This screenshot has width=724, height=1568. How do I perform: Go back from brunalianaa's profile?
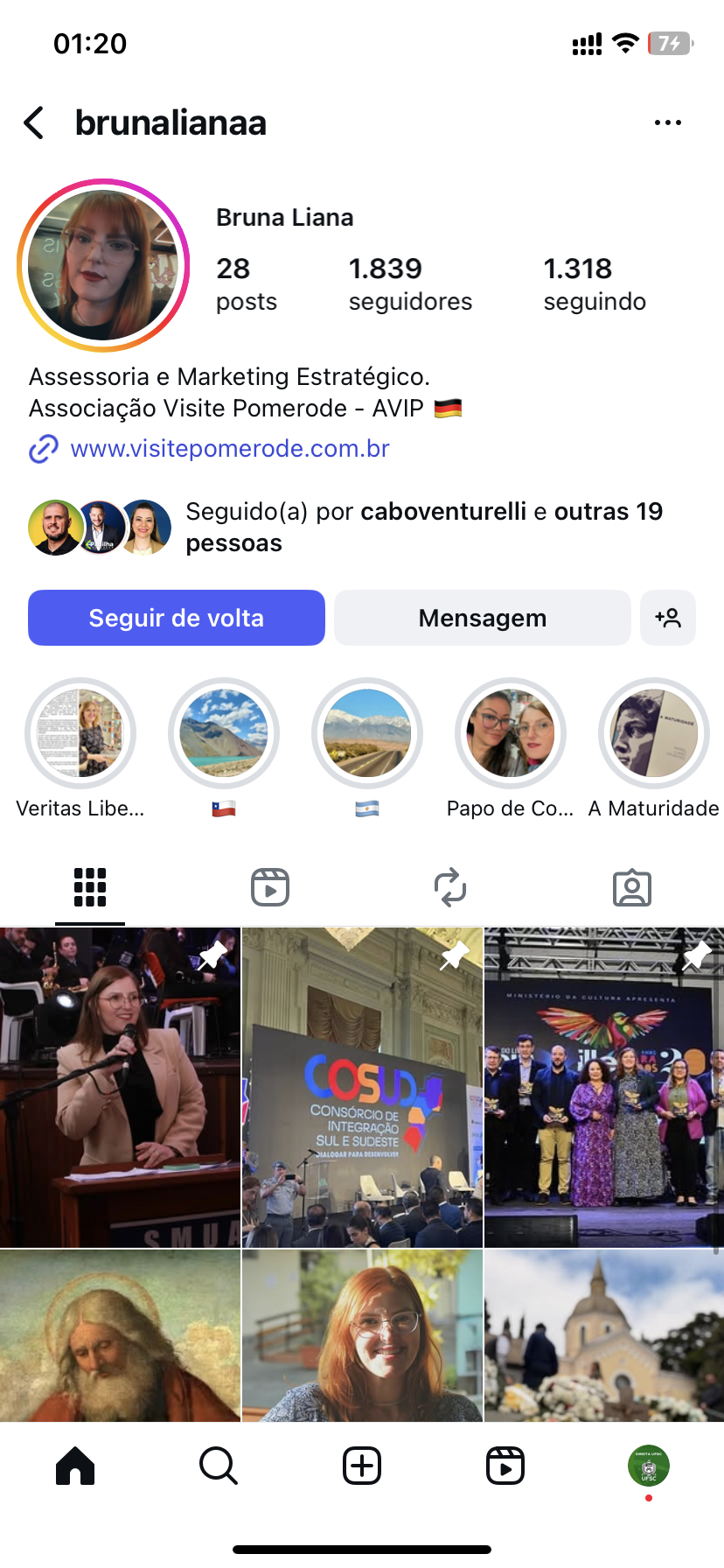(34, 123)
